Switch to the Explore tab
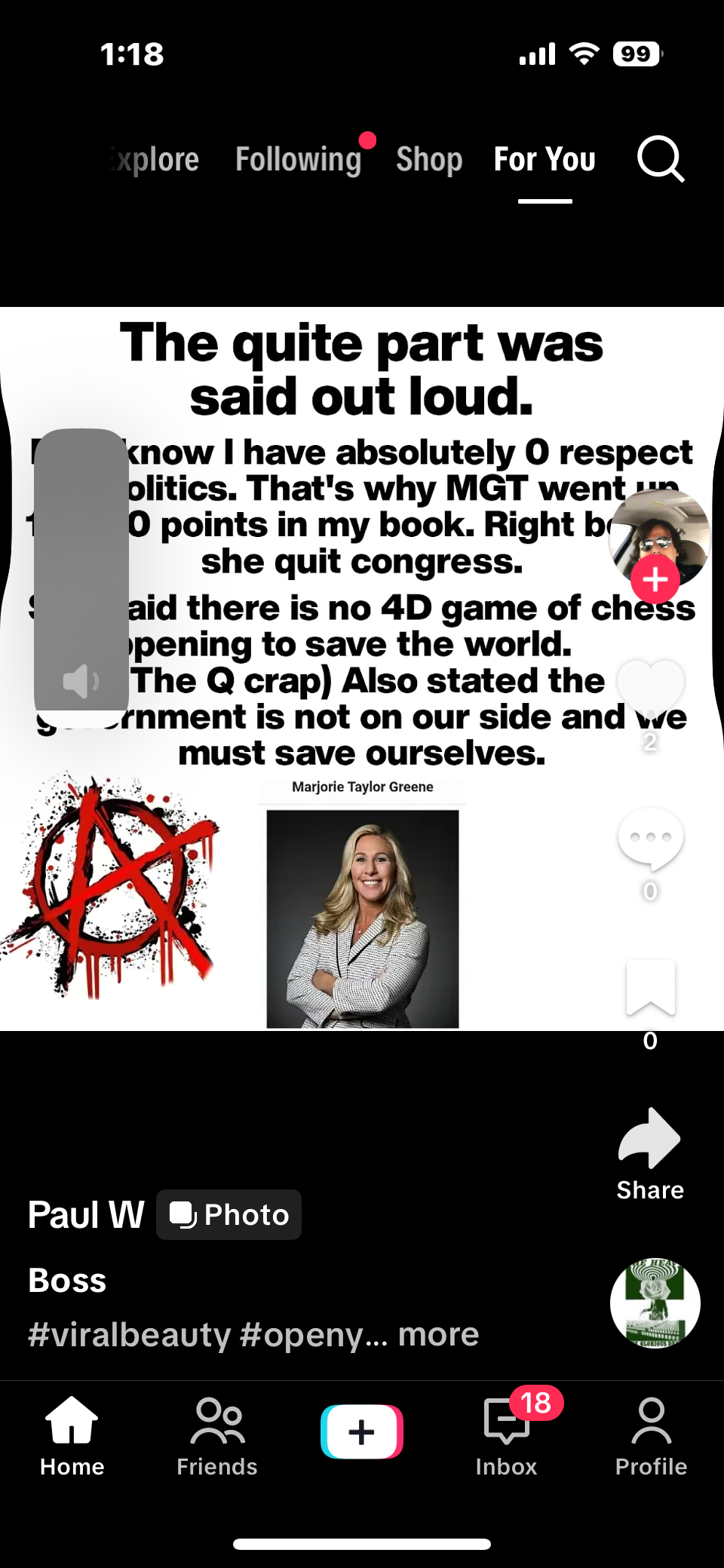 (155, 159)
